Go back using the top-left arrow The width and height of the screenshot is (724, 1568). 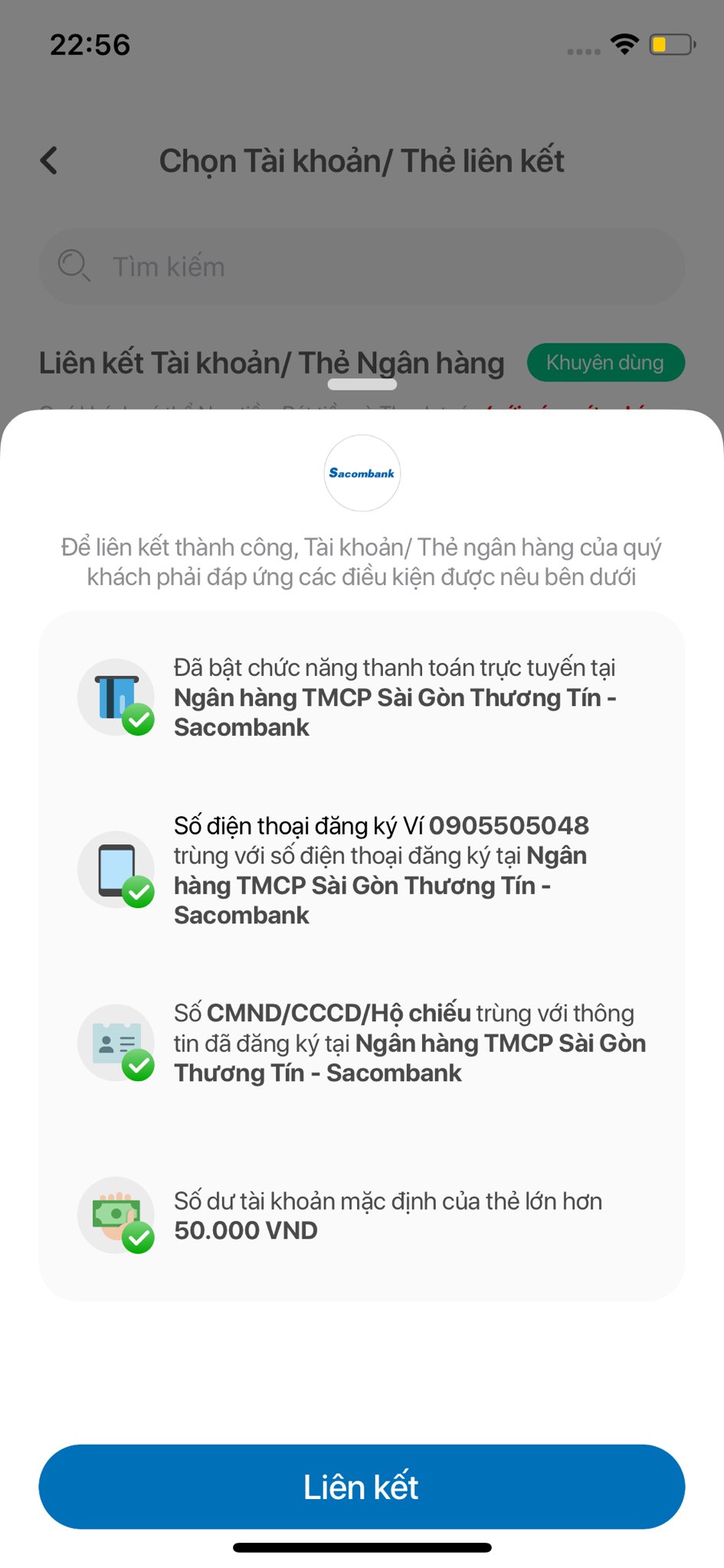(49, 161)
